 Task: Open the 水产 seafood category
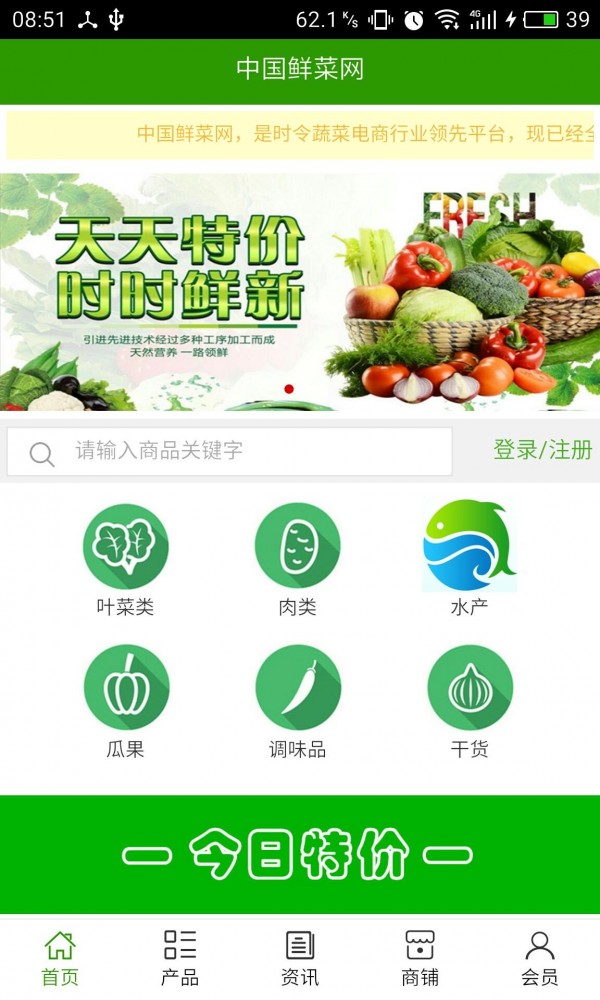coord(469,556)
